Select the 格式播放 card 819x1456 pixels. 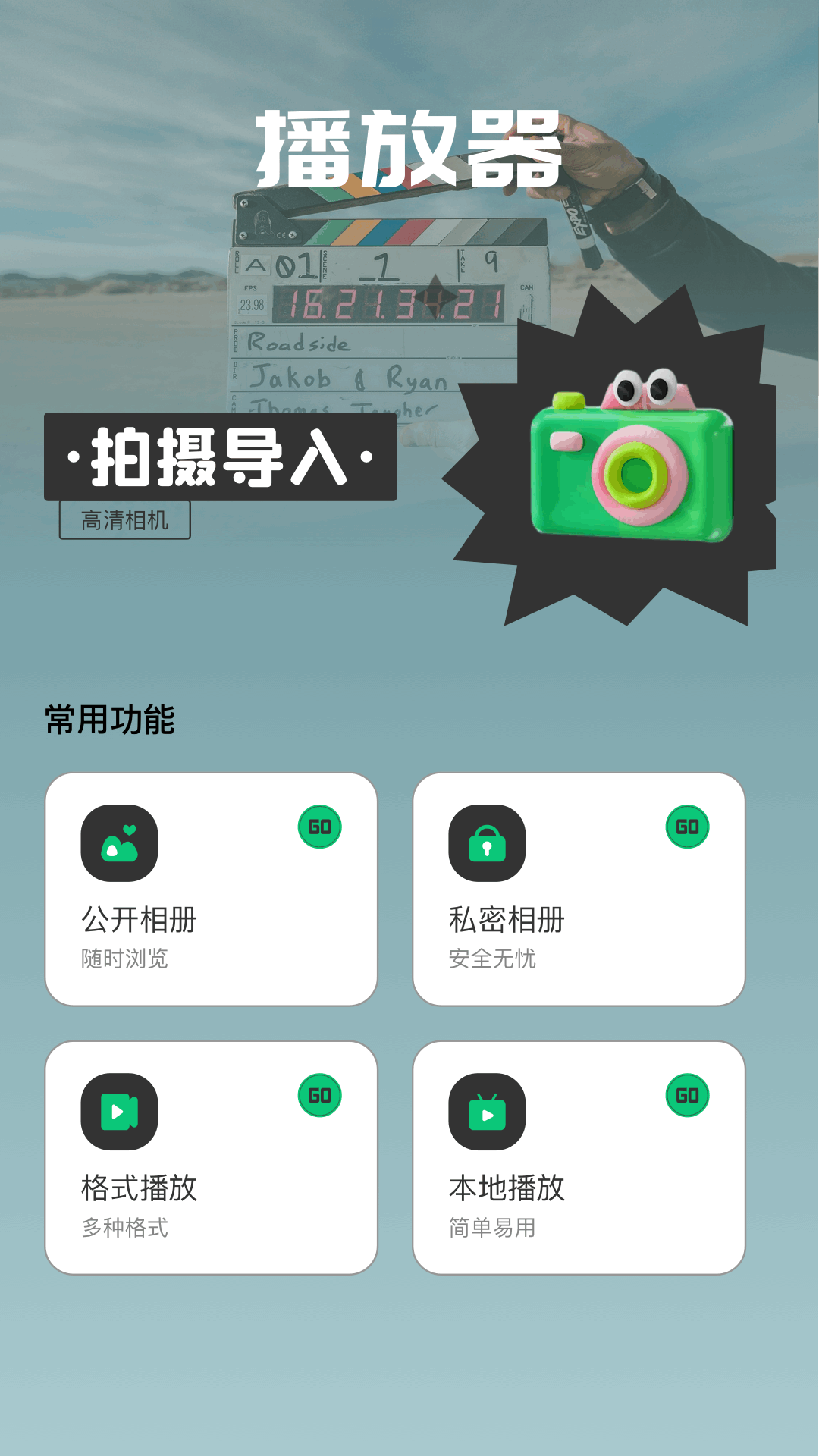coord(211,1158)
